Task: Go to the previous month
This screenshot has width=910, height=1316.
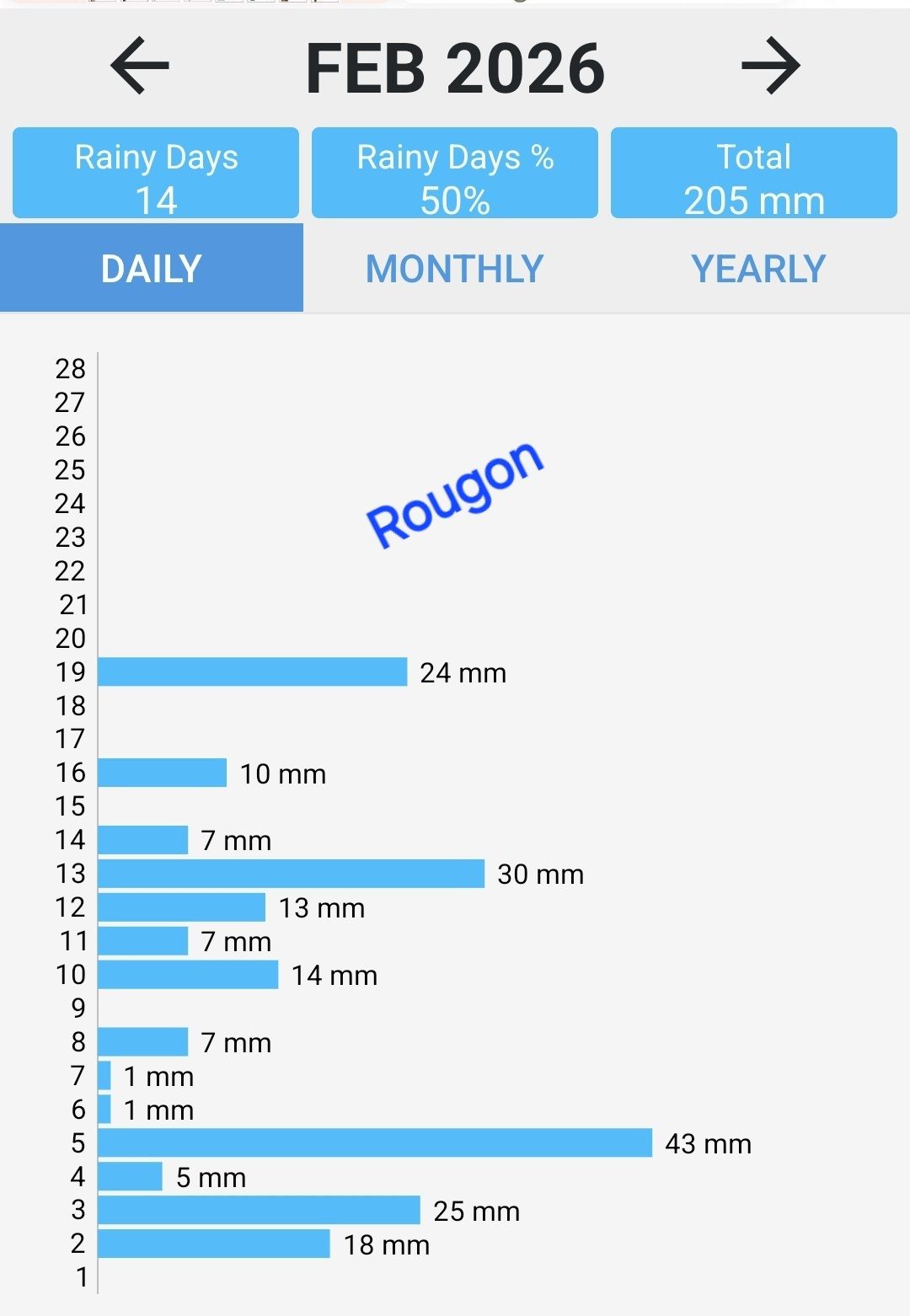Action: pos(140,67)
